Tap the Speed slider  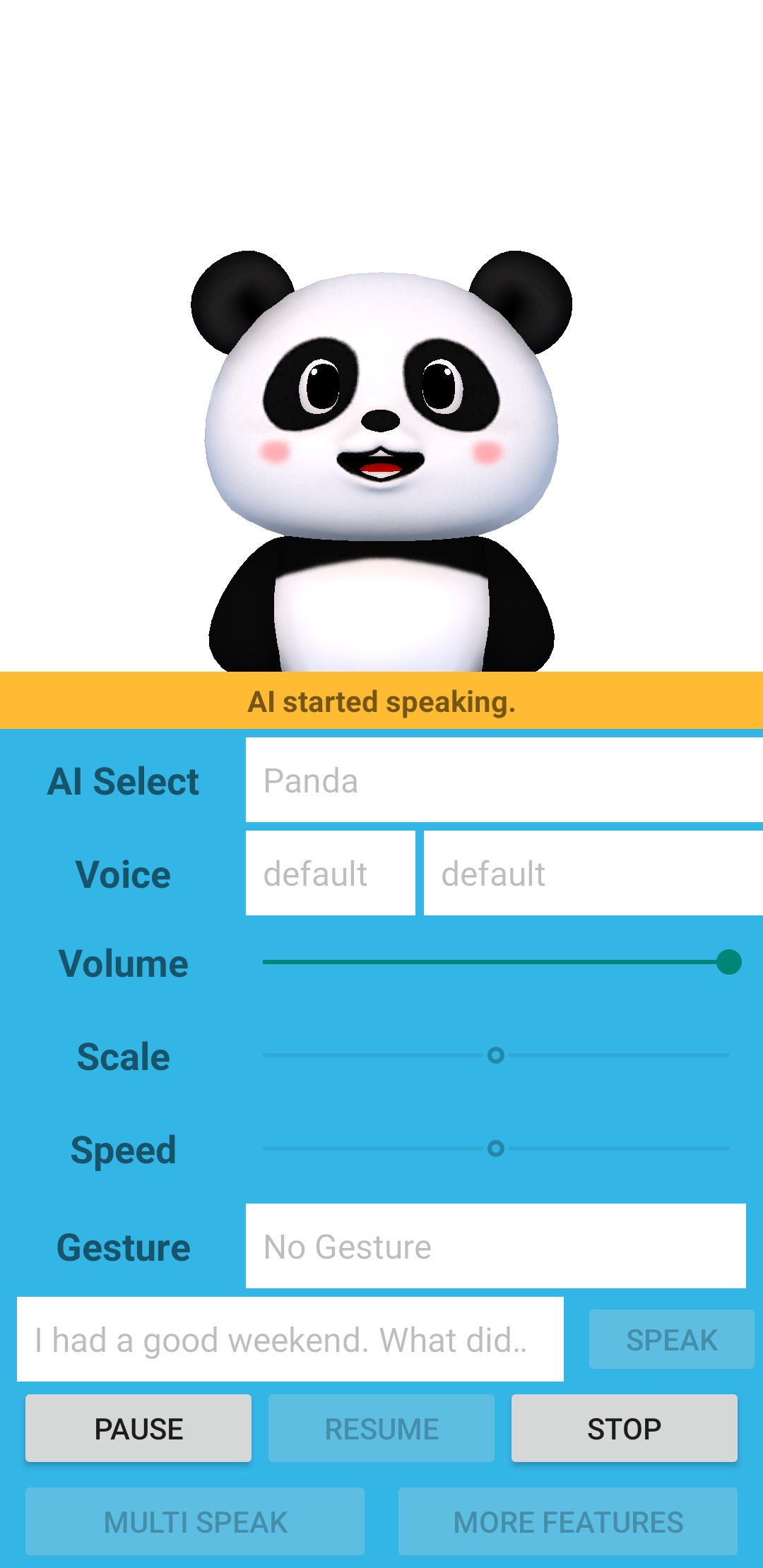click(496, 1148)
